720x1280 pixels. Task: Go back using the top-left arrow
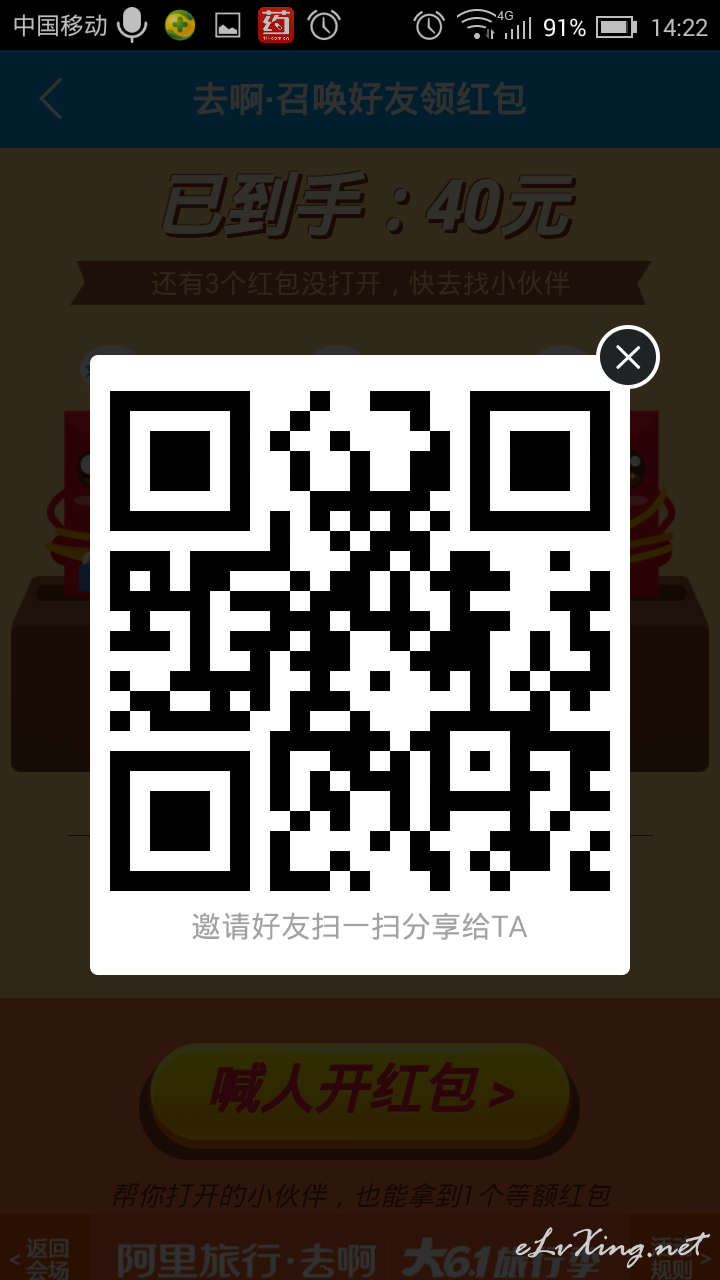(x=50, y=99)
